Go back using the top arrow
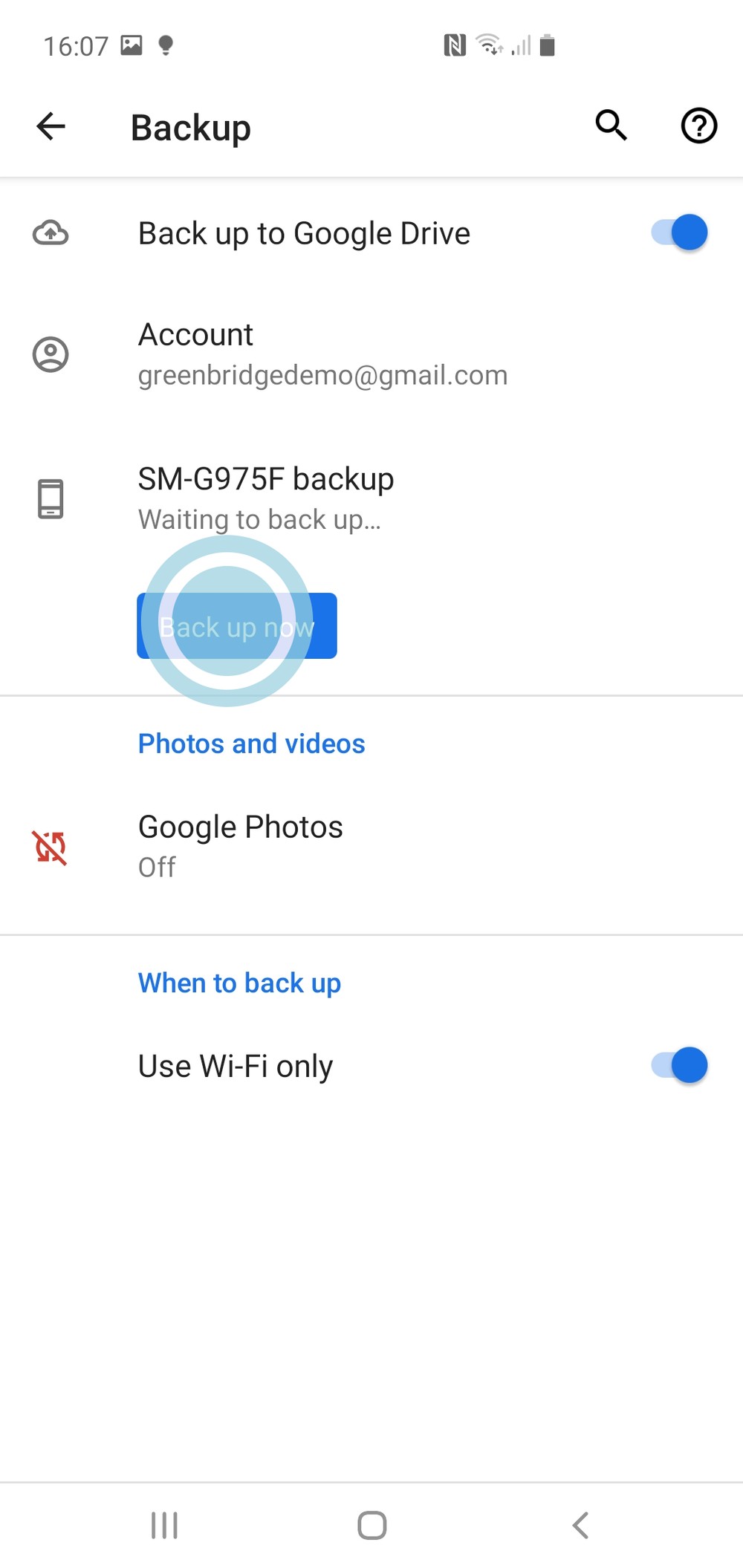The image size is (743, 1568). (51, 126)
